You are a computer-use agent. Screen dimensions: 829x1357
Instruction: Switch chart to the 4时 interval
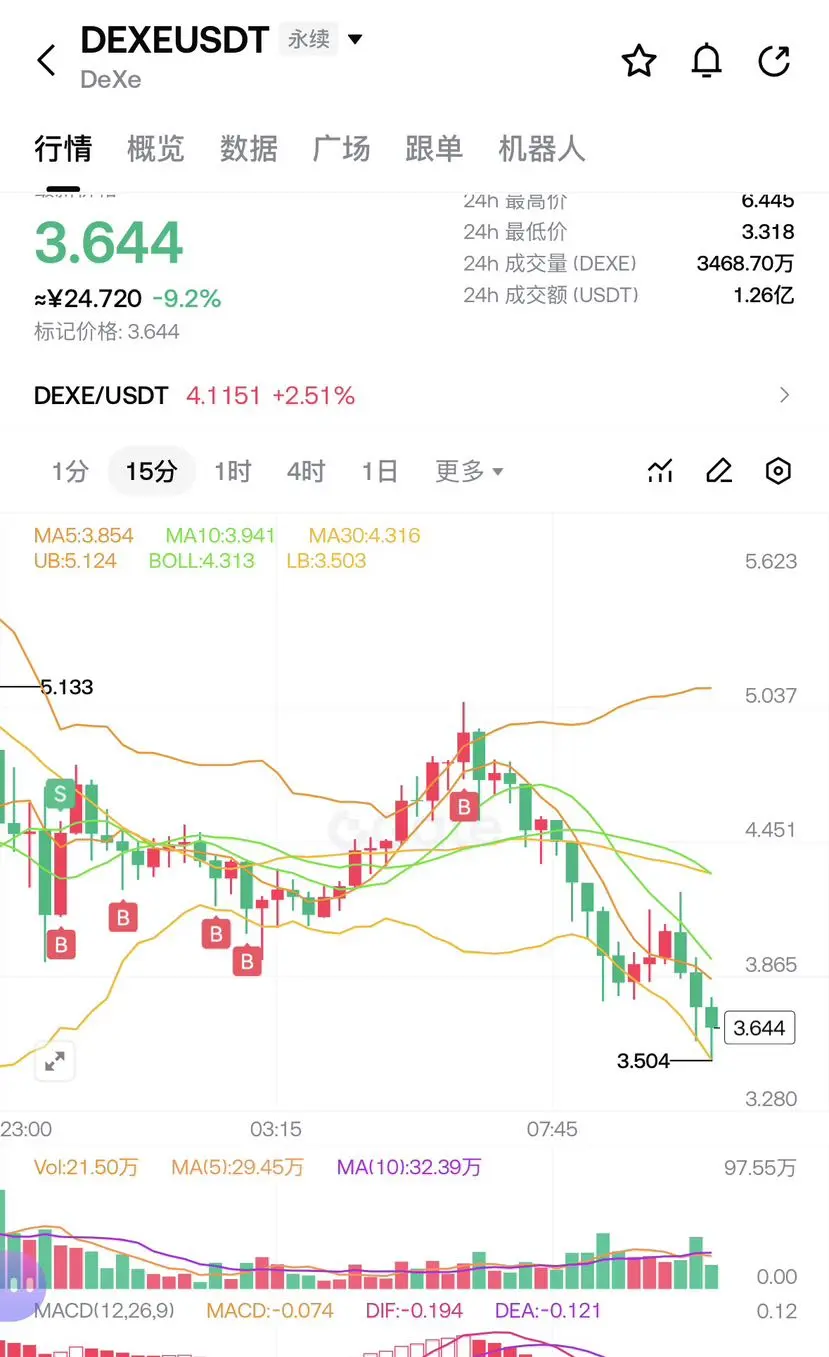pyautogui.click(x=306, y=471)
